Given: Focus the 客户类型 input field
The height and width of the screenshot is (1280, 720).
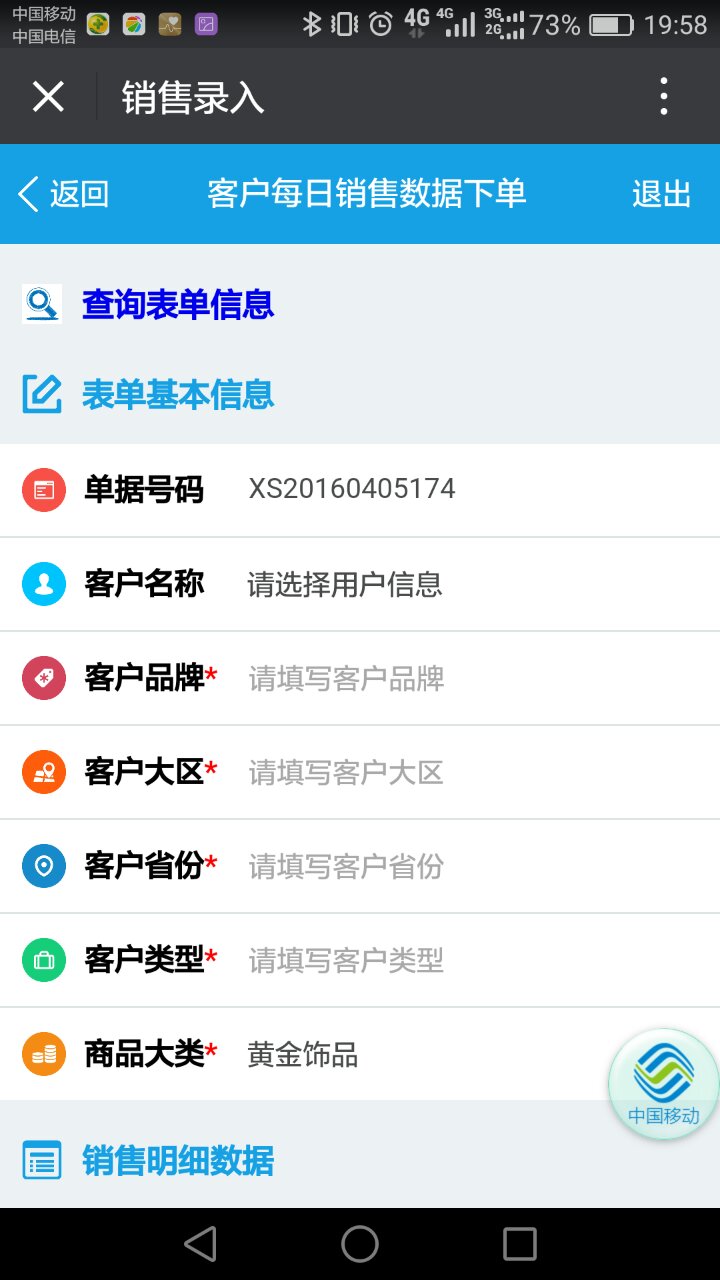Looking at the screenshot, I should pos(480,960).
